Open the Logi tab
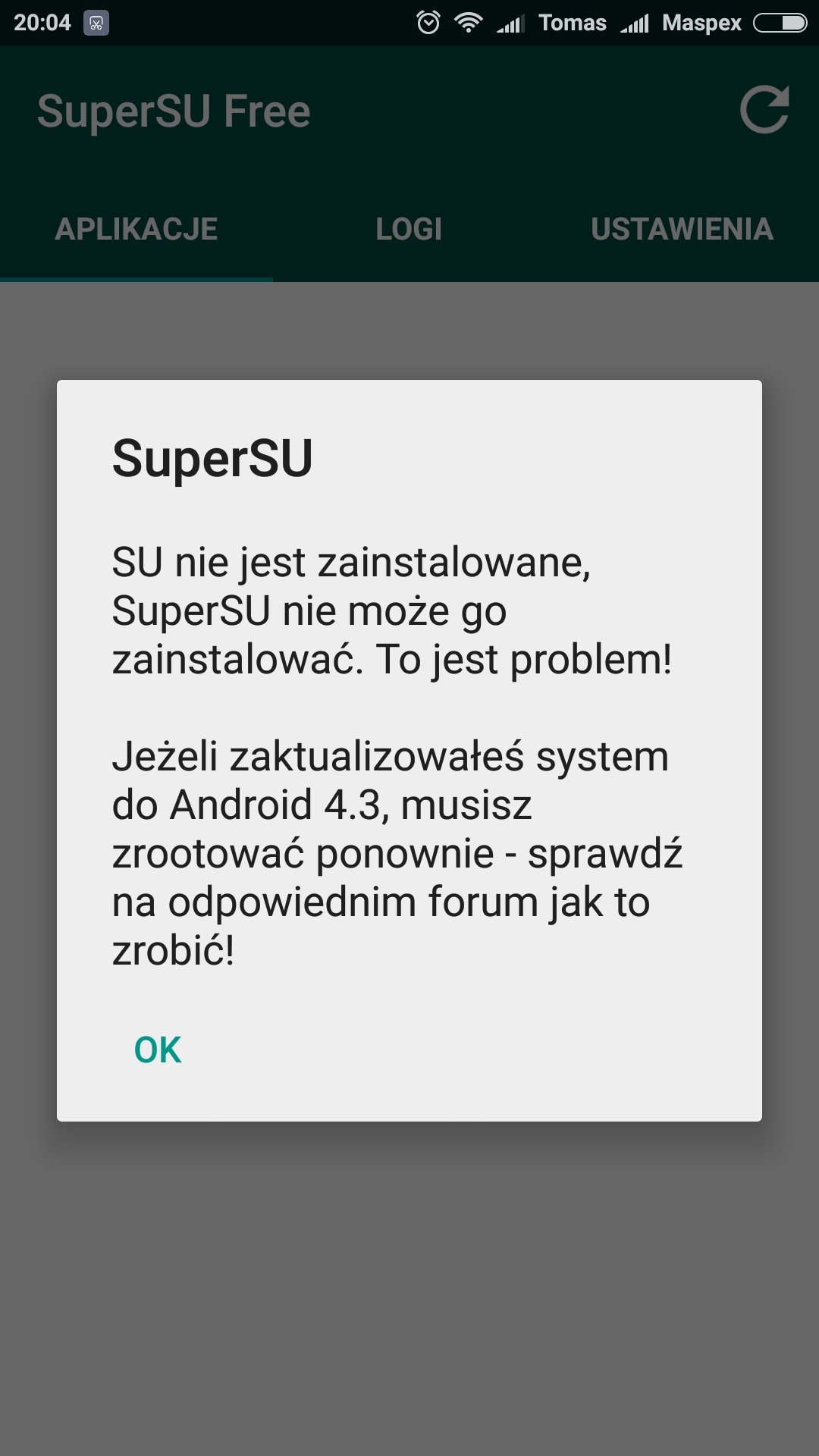Viewport: 819px width, 1456px height. pyautogui.click(x=409, y=229)
